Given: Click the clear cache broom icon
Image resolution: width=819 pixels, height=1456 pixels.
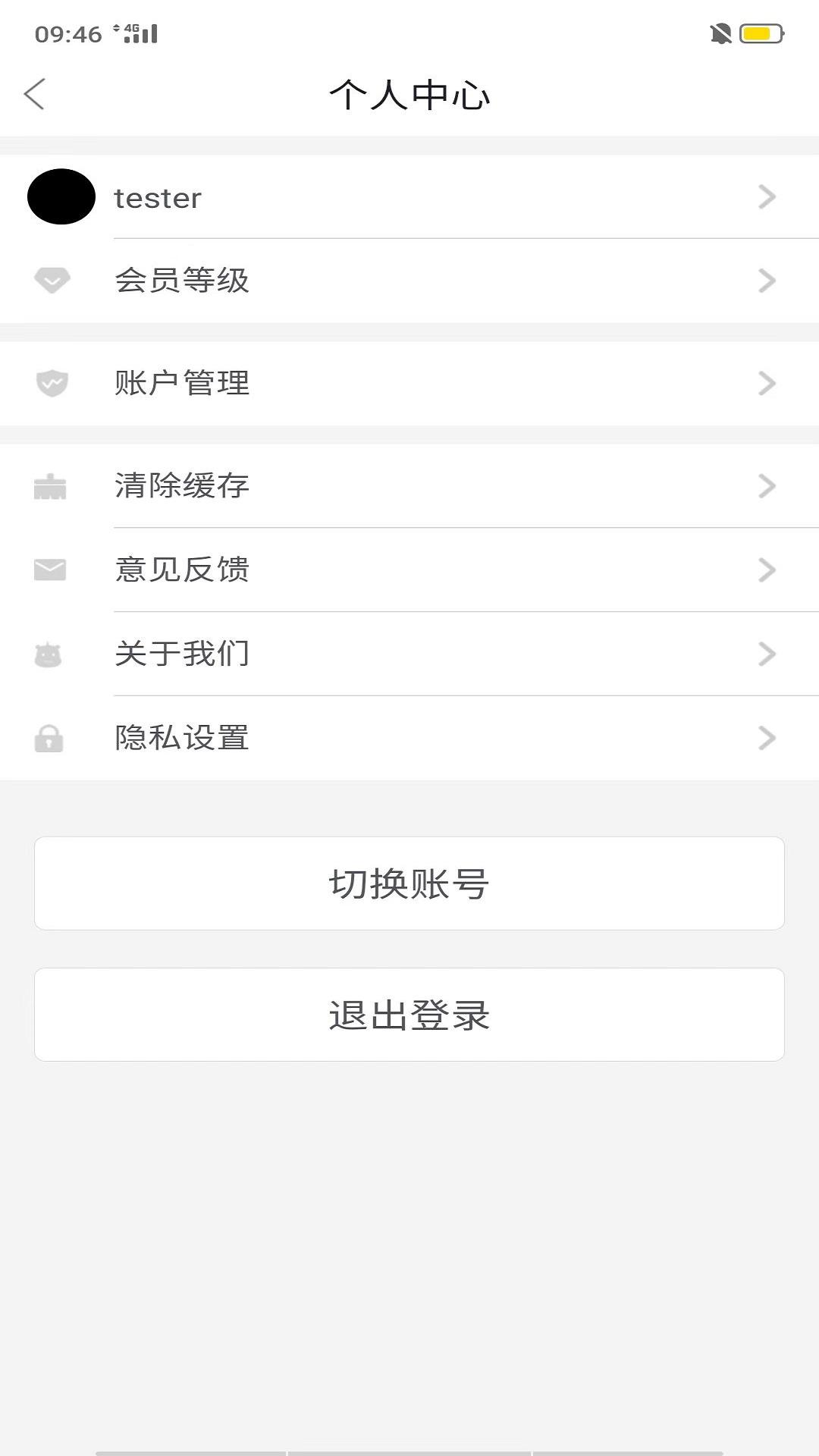Looking at the screenshot, I should tap(50, 486).
